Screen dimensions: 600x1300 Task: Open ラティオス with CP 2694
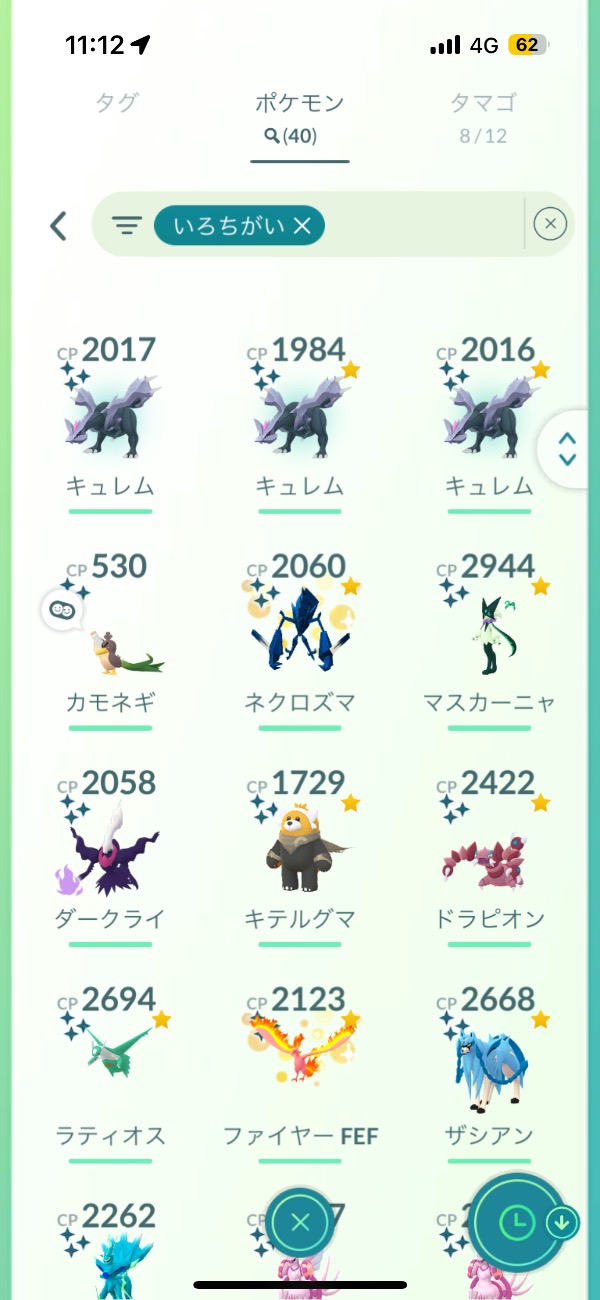pyautogui.click(x=110, y=1070)
